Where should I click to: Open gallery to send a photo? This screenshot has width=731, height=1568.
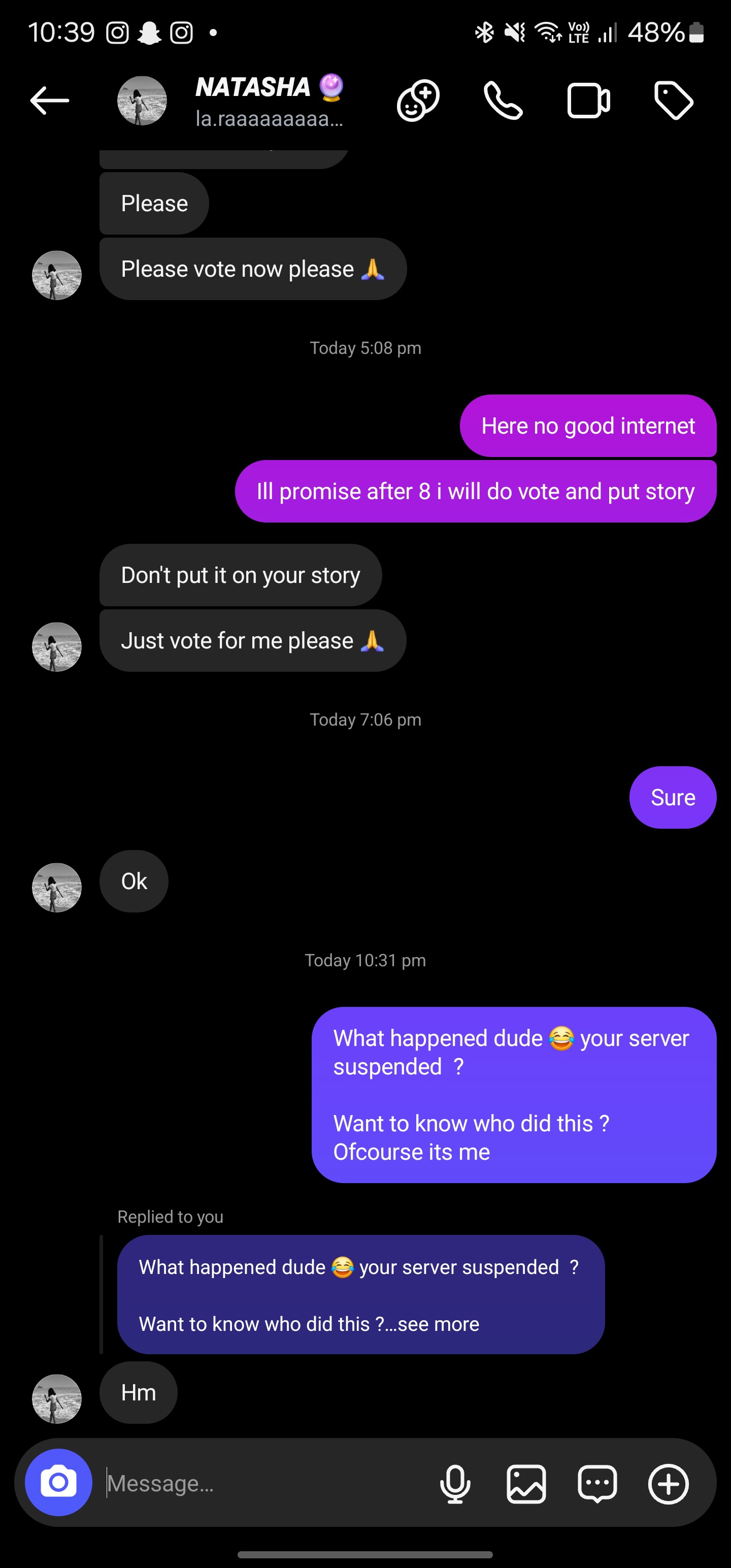click(x=526, y=1483)
